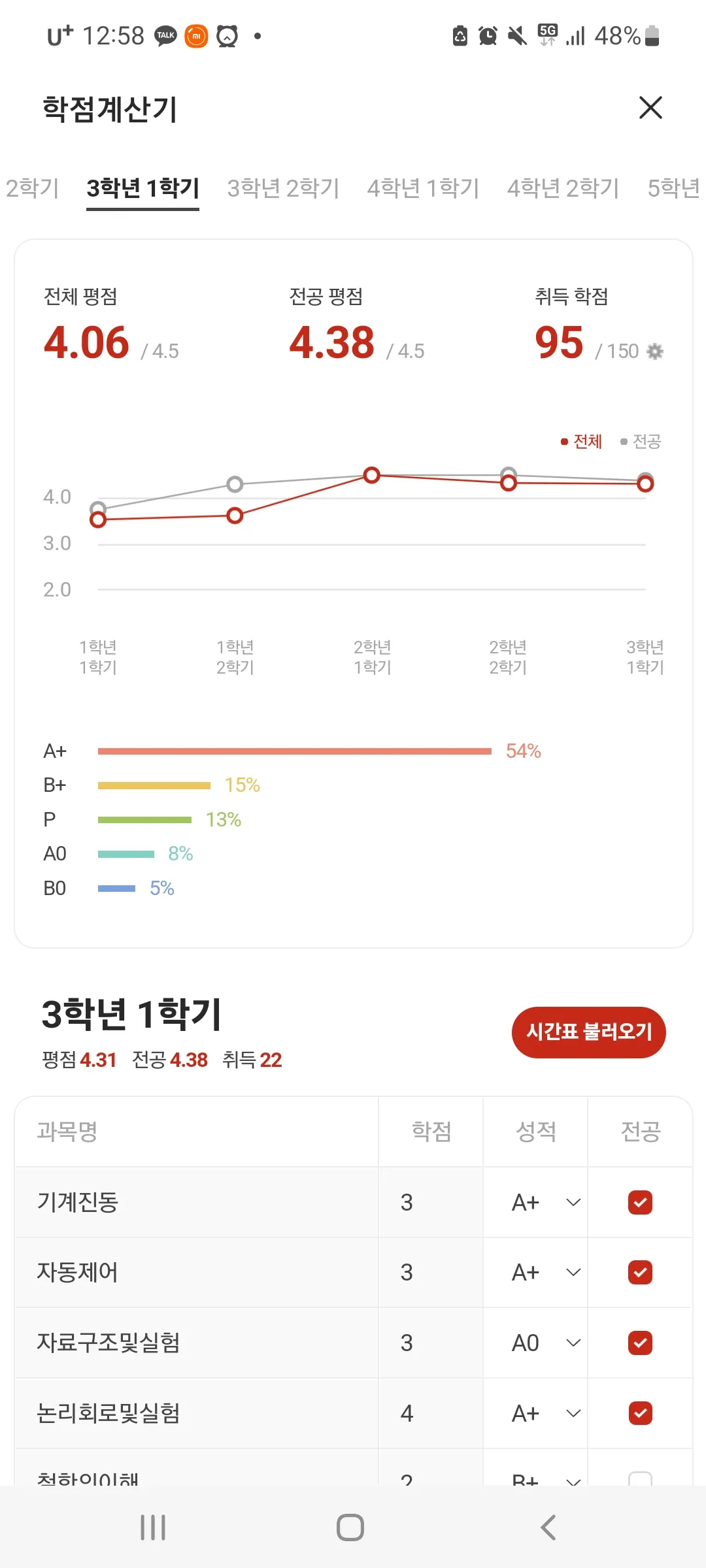Open grade dropdown for 기계진동
The image size is (706, 1568).
click(573, 1201)
